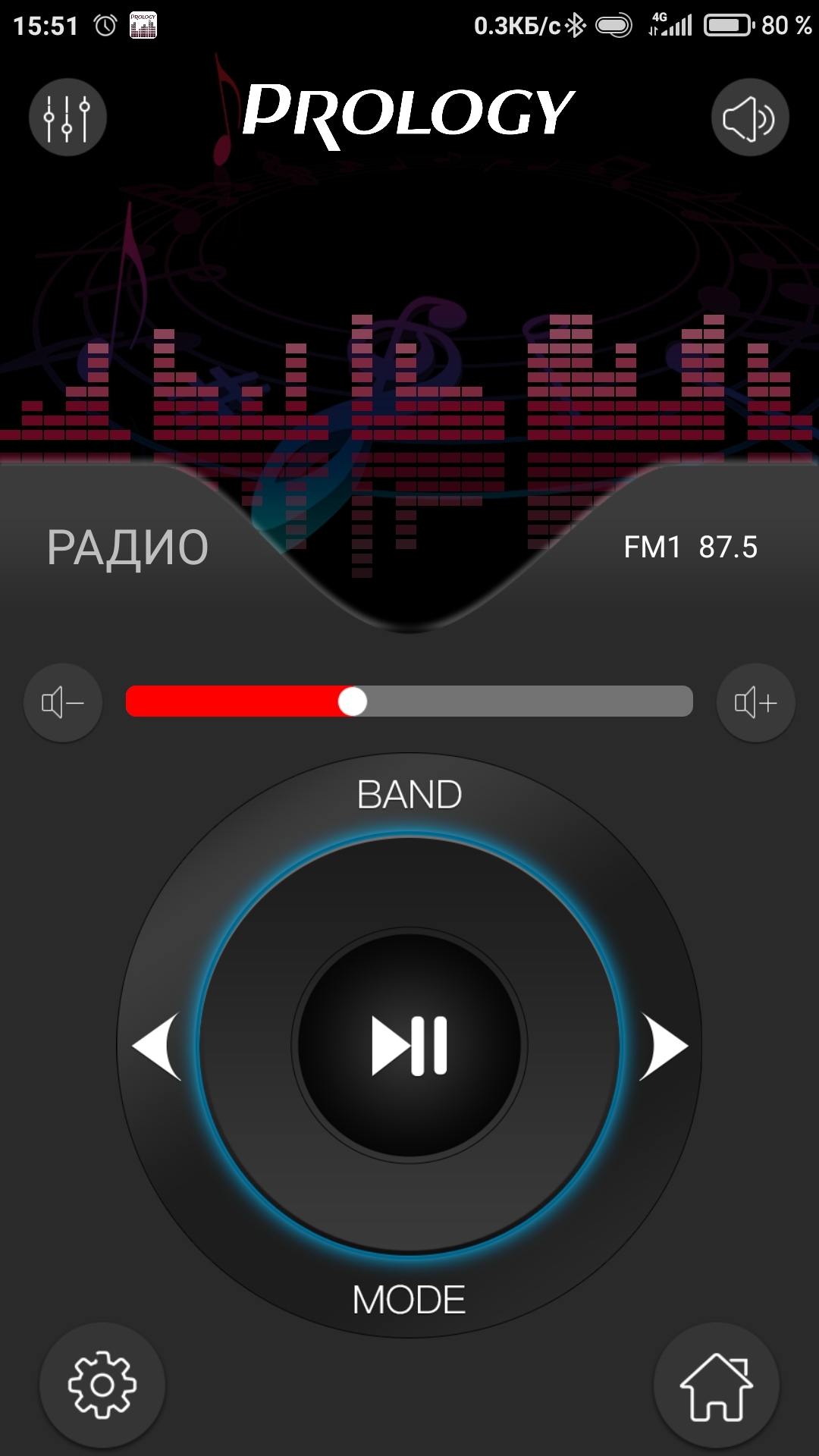Image resolution: width=819 pixels, height=1456 pixels.
Task: Open the equalizer sliders icon
Action: [x=67, y=118]
